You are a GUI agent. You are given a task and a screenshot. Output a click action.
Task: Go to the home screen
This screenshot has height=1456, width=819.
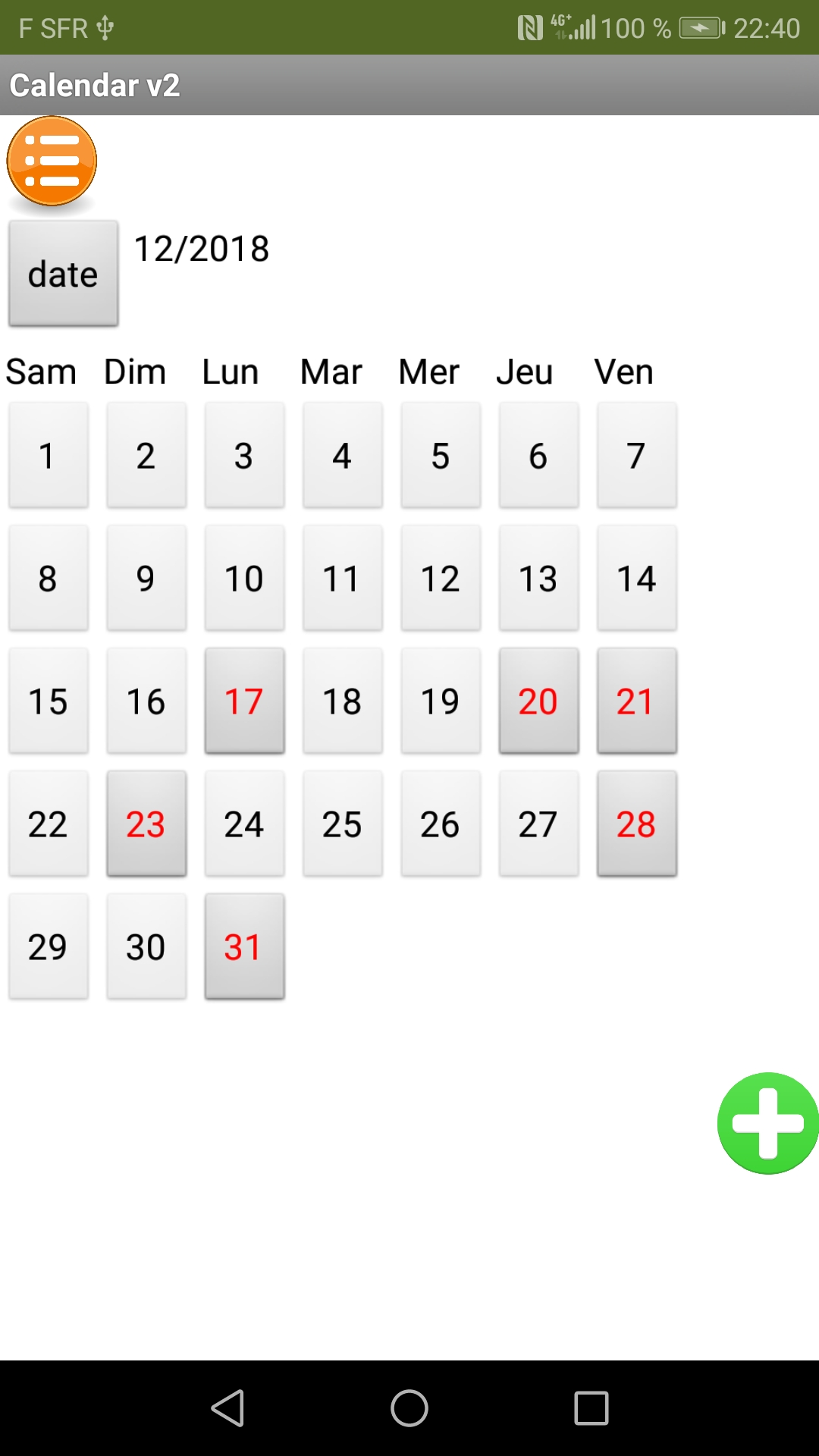pyautogui.click(x=409, y=1408)
